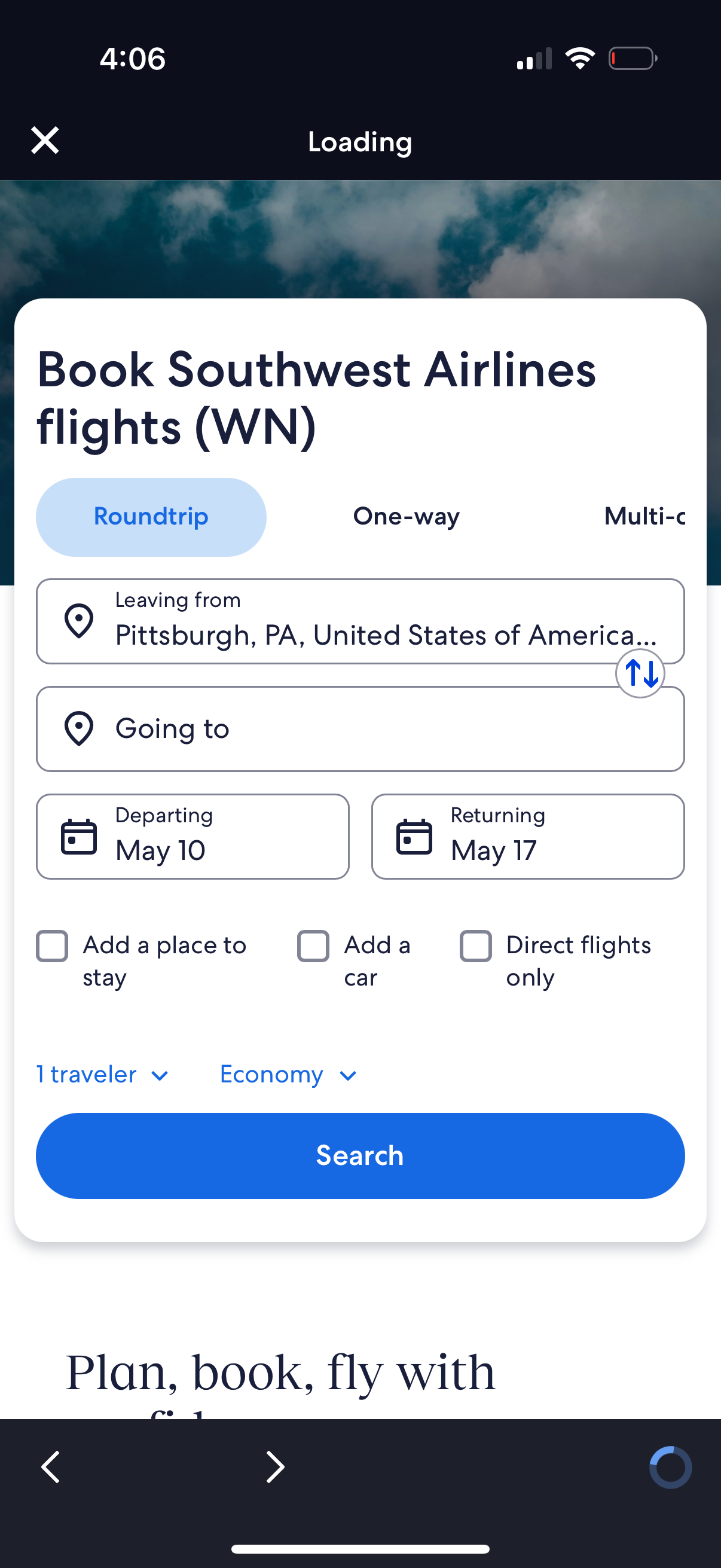Image resolution: width=721 pixels, height=1568 pixels.
Task: Check the Add a car option
Action: (x=313, y=946)
